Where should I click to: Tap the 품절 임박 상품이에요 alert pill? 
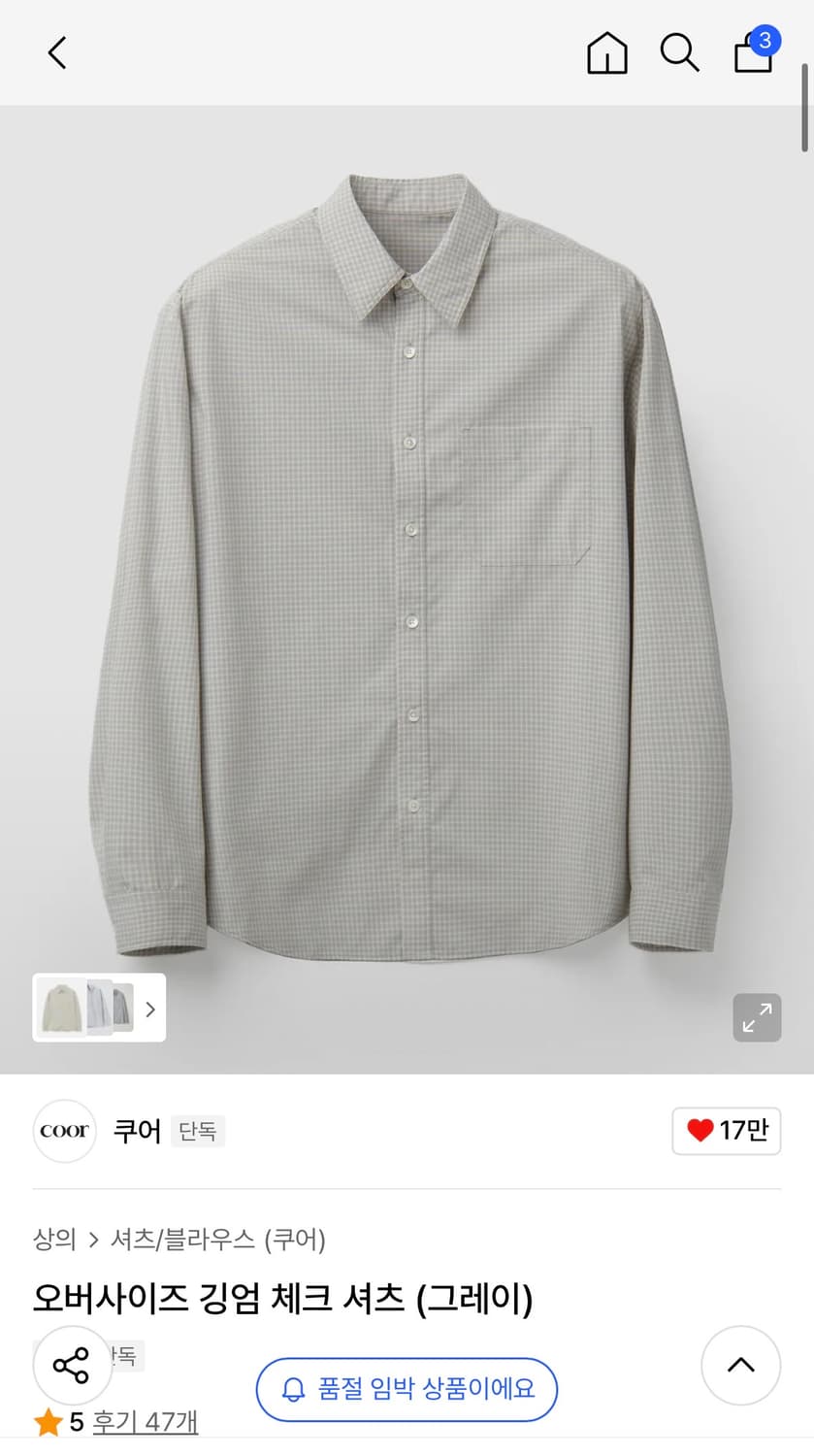tap(407, 1389)
